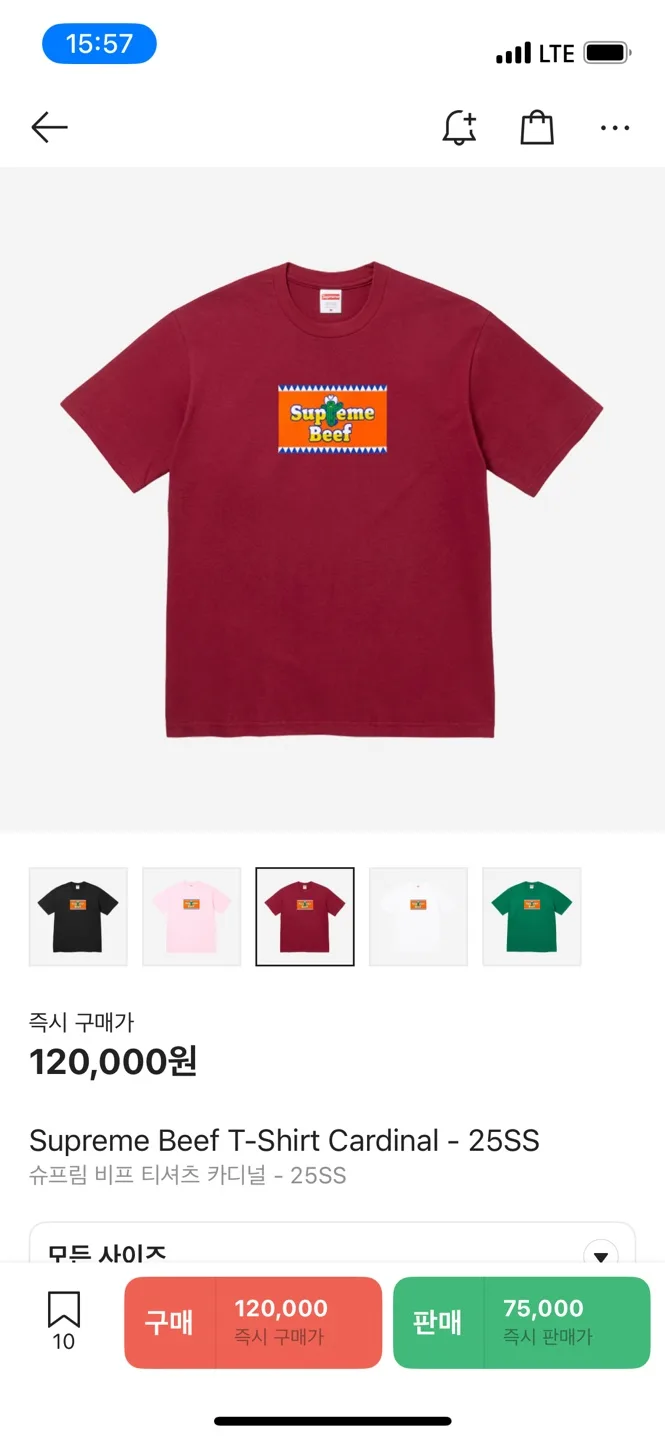Select the green t-shirt thumbnail

pyautogui.click(x=531, y=916)
